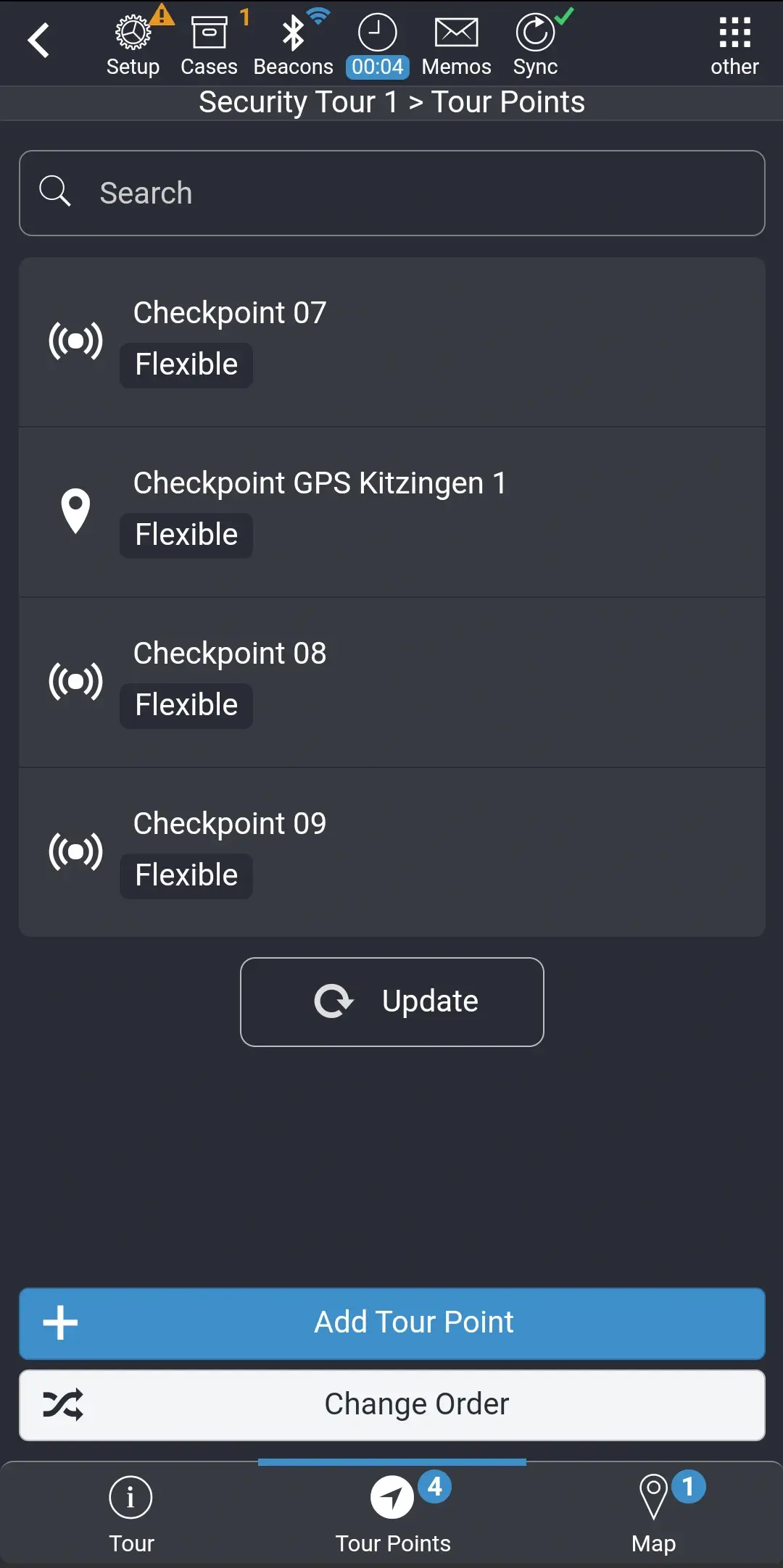Open Cases with the box icon

coord(209,33)
